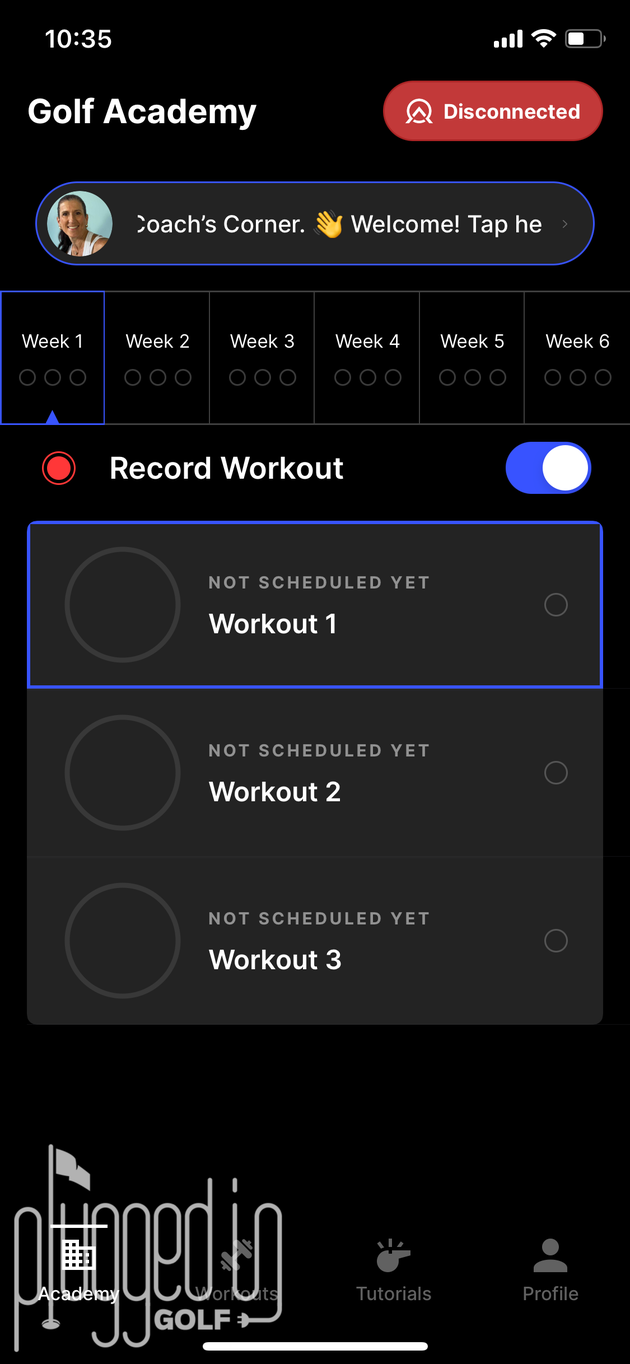
Task: Open the Workout 3 card
Action: tap(315, 941)
